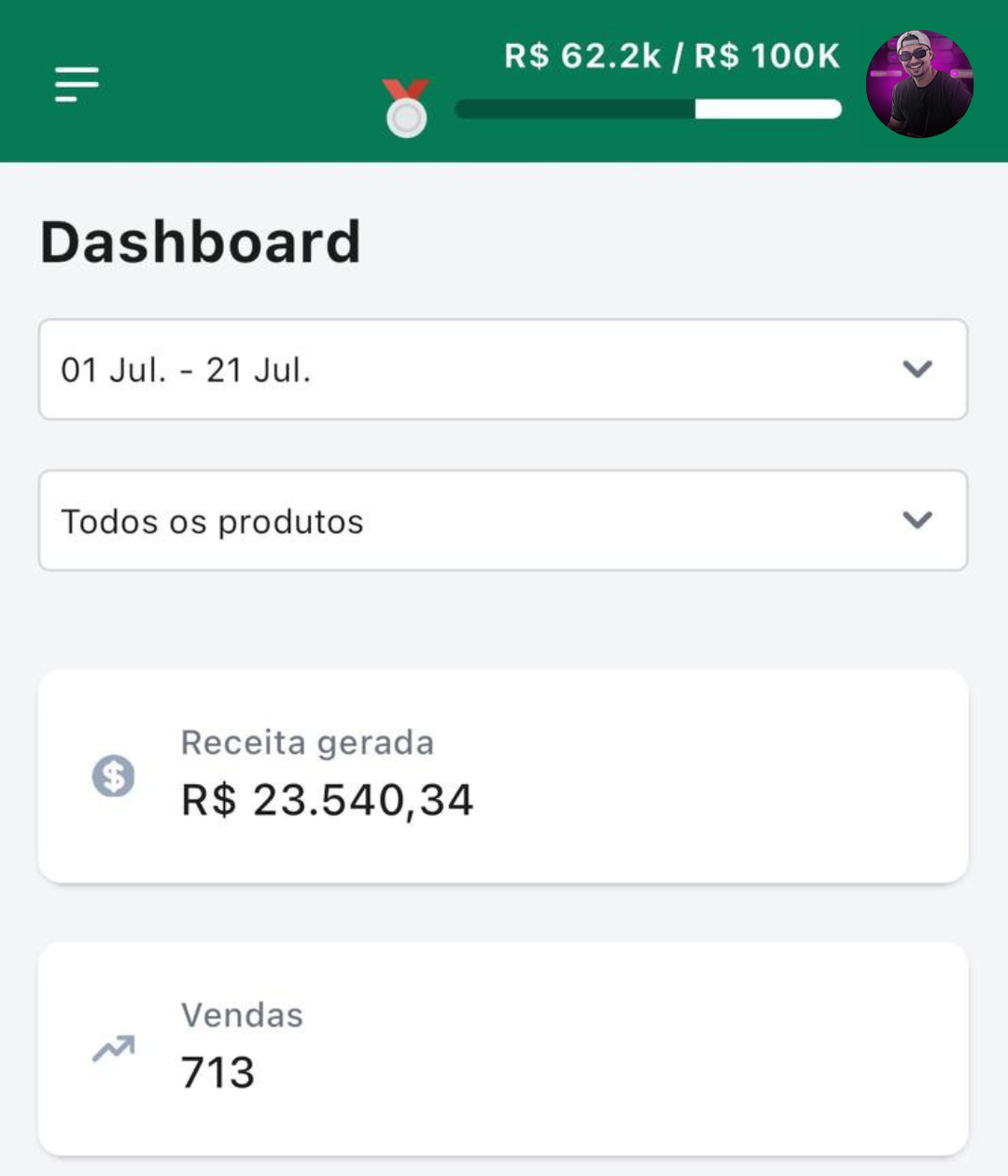
Task: Open the profile picture menu
Action: [919, 83]
